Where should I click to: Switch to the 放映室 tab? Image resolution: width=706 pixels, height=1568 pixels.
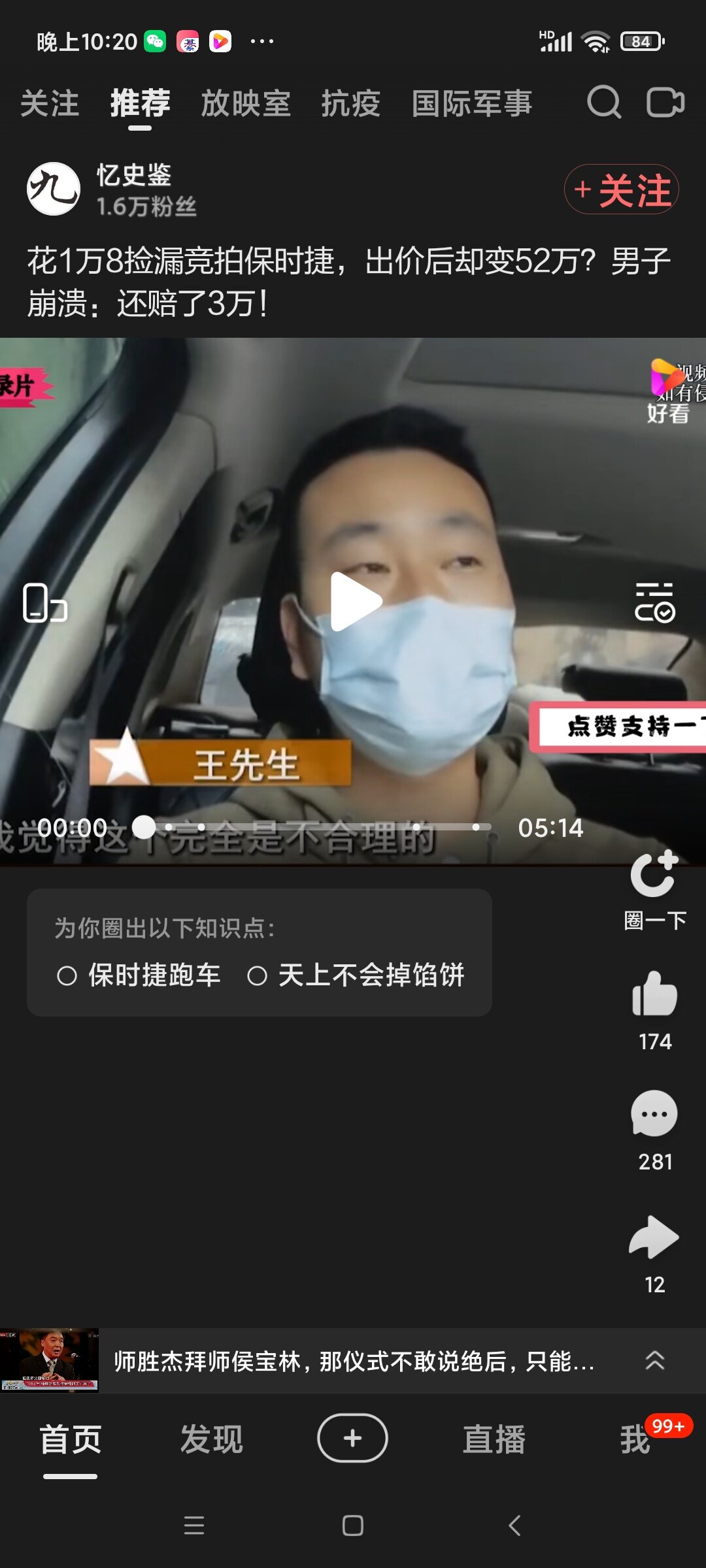coord(246,104)
